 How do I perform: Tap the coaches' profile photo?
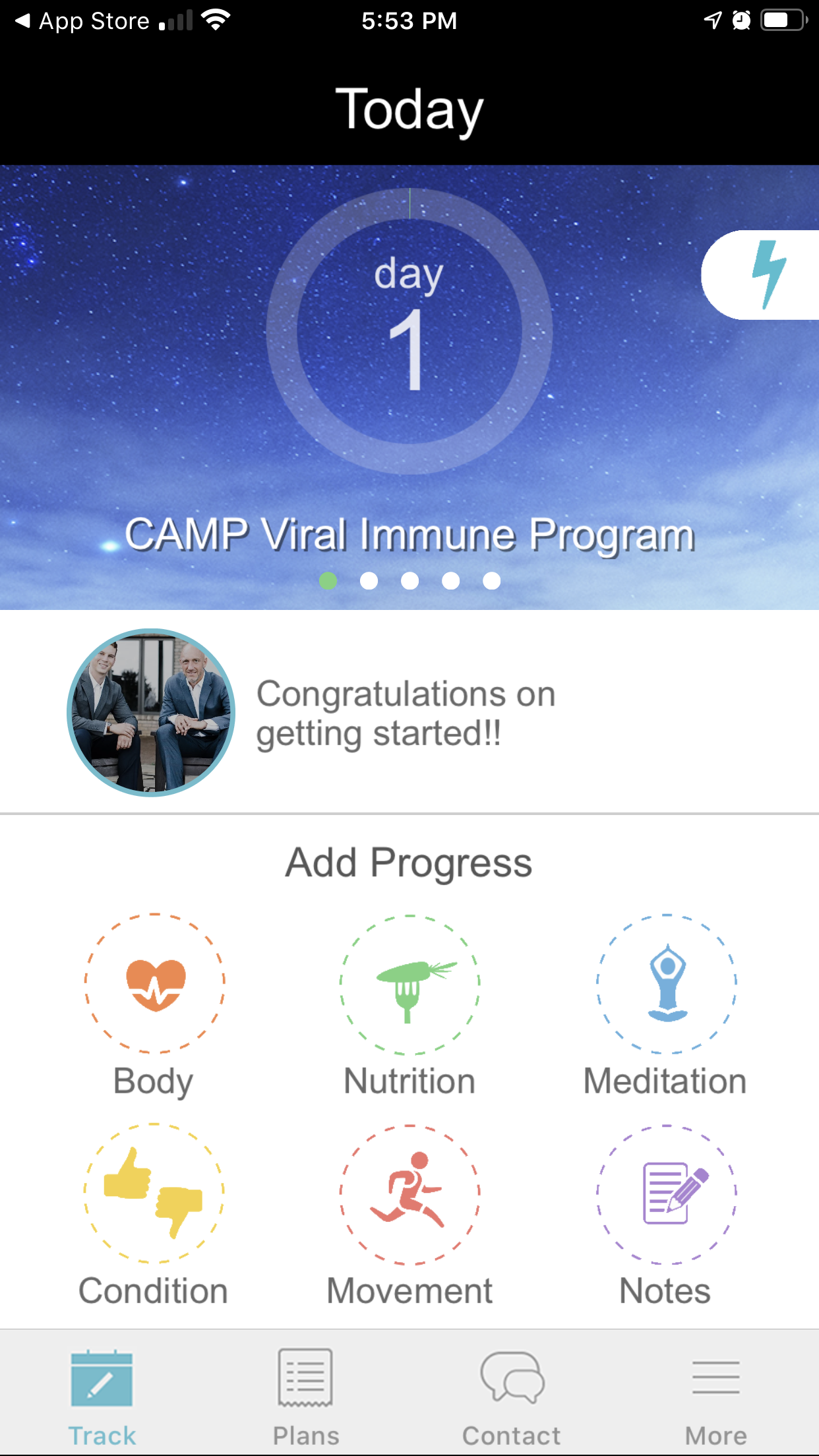[x=151, y=713]
